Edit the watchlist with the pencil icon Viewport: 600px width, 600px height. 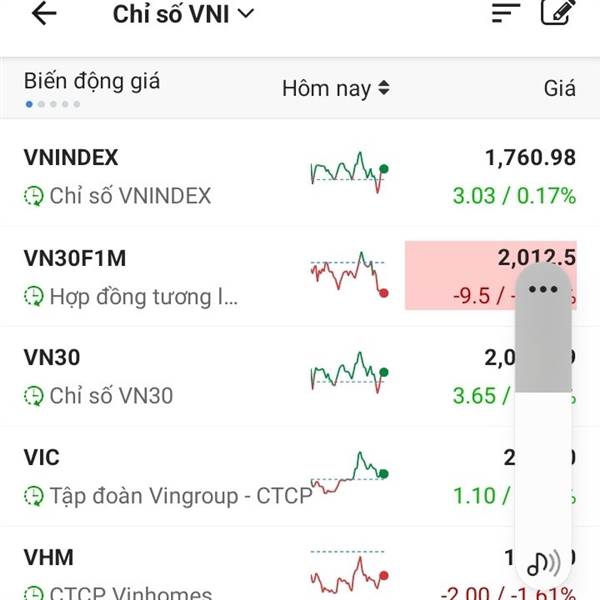558,13
